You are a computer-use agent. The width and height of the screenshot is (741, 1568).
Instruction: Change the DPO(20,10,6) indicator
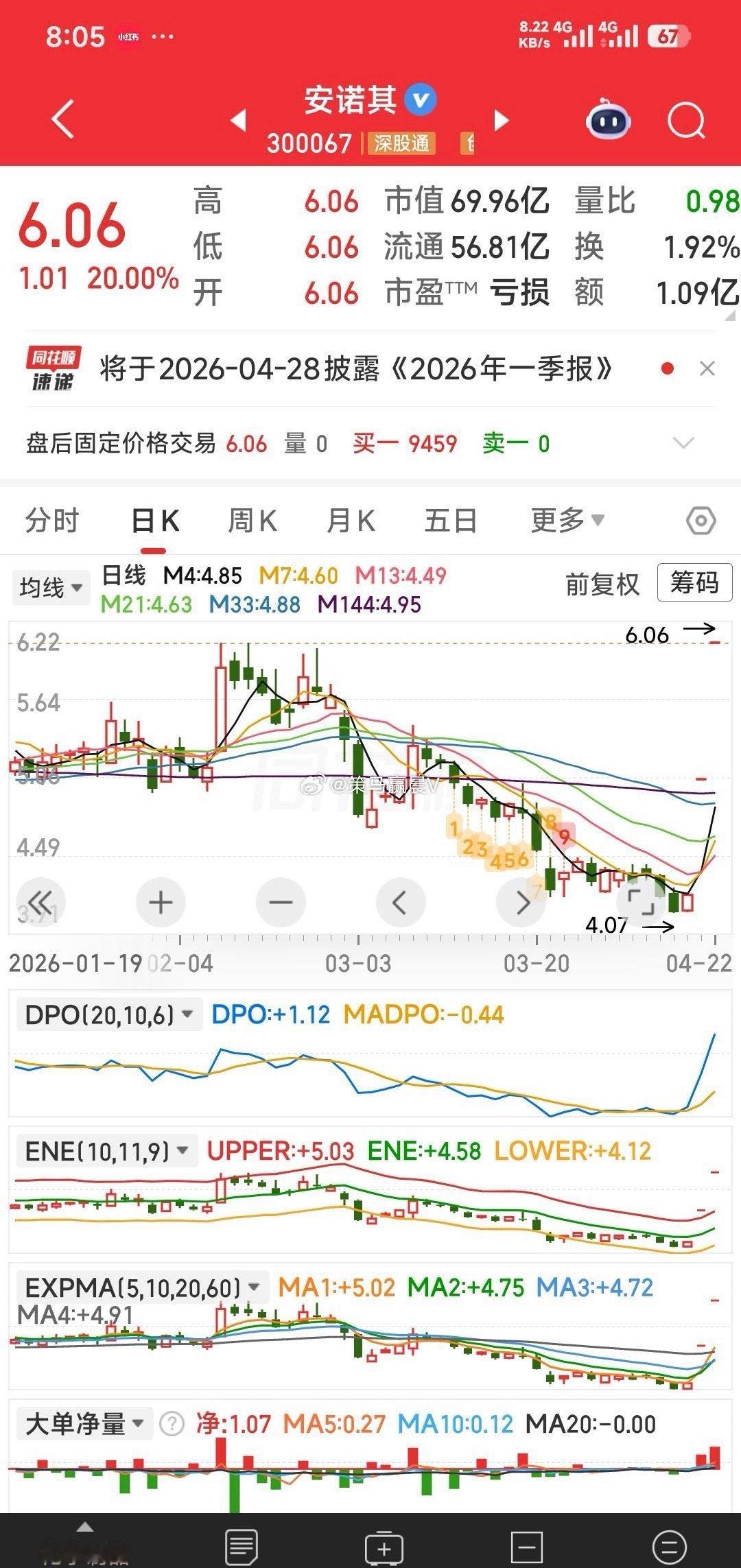coord(108,1014)
